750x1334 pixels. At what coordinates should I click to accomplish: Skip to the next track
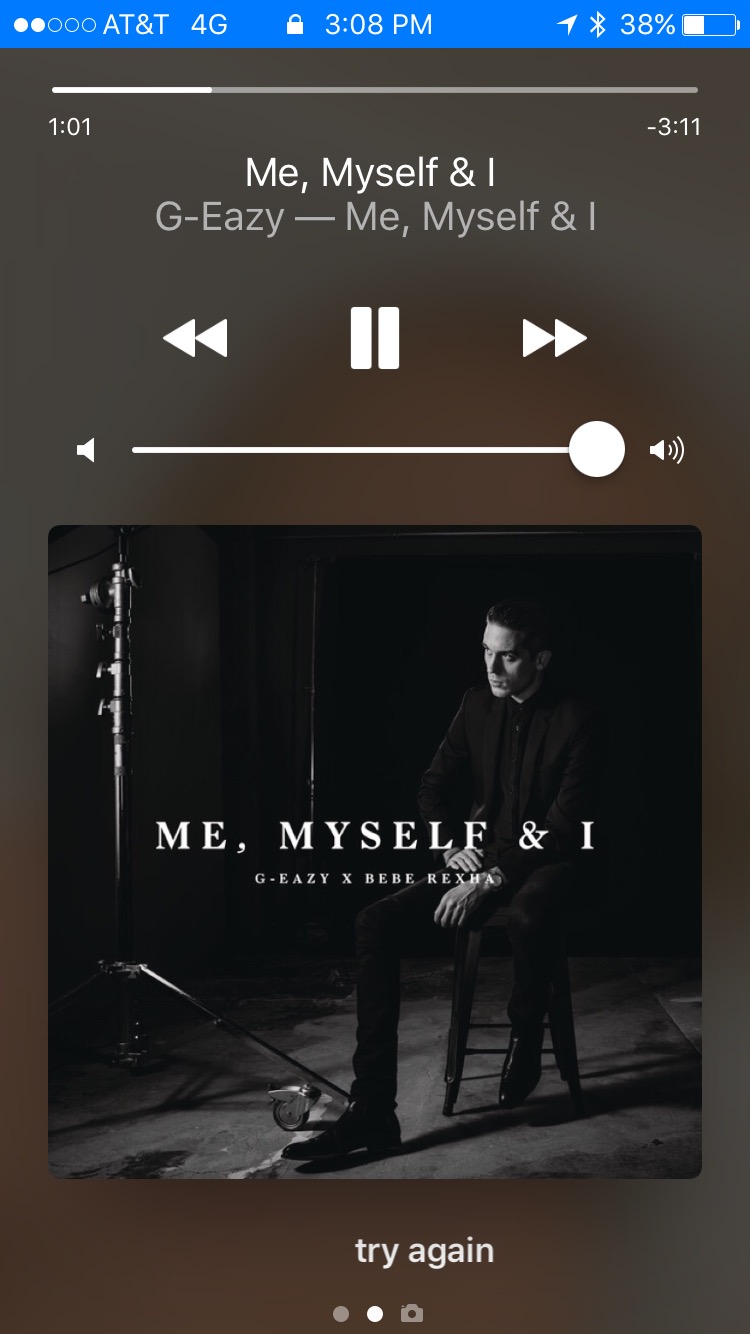point(554,338)
